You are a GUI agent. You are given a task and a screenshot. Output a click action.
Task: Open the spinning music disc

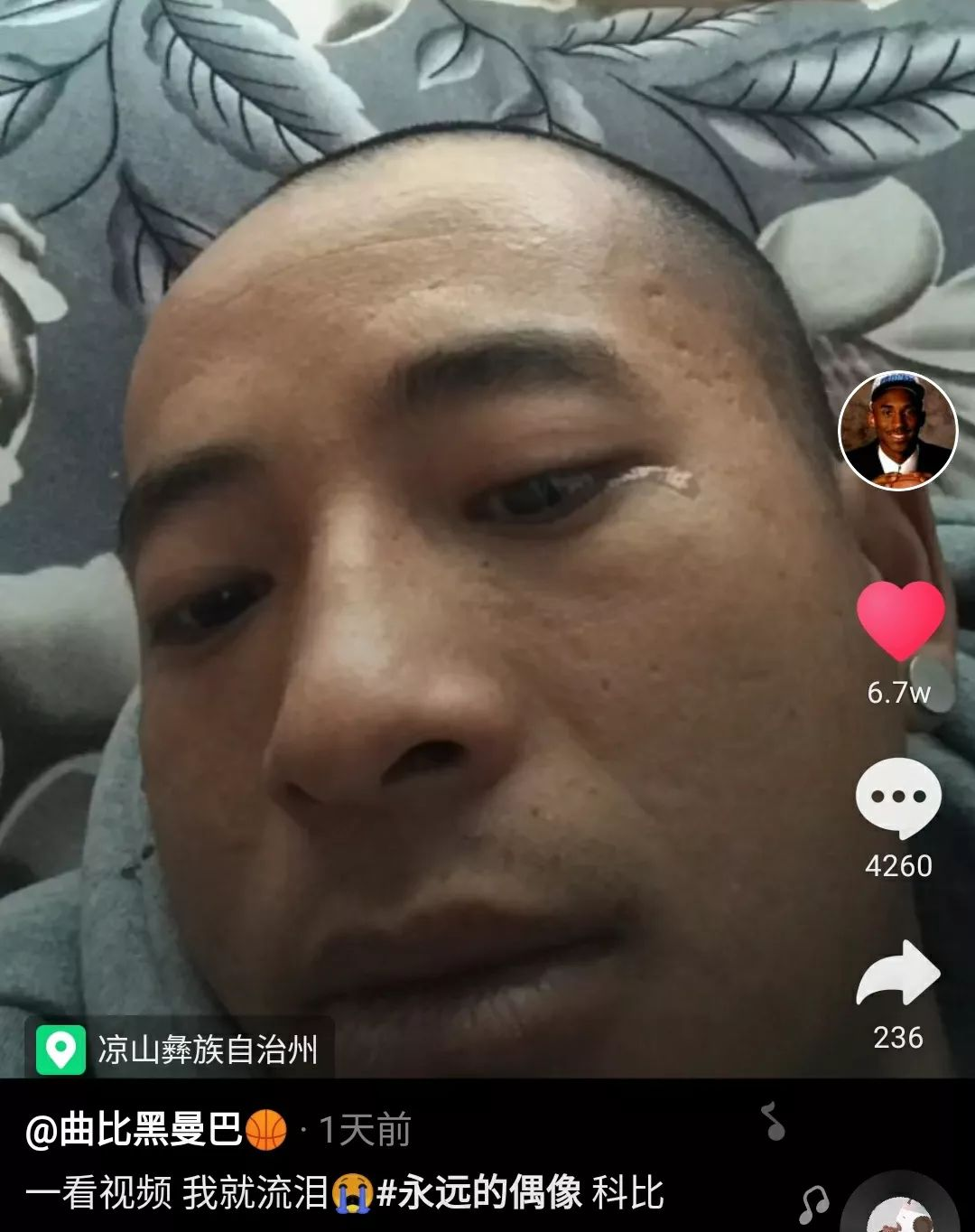(905, 1206)
